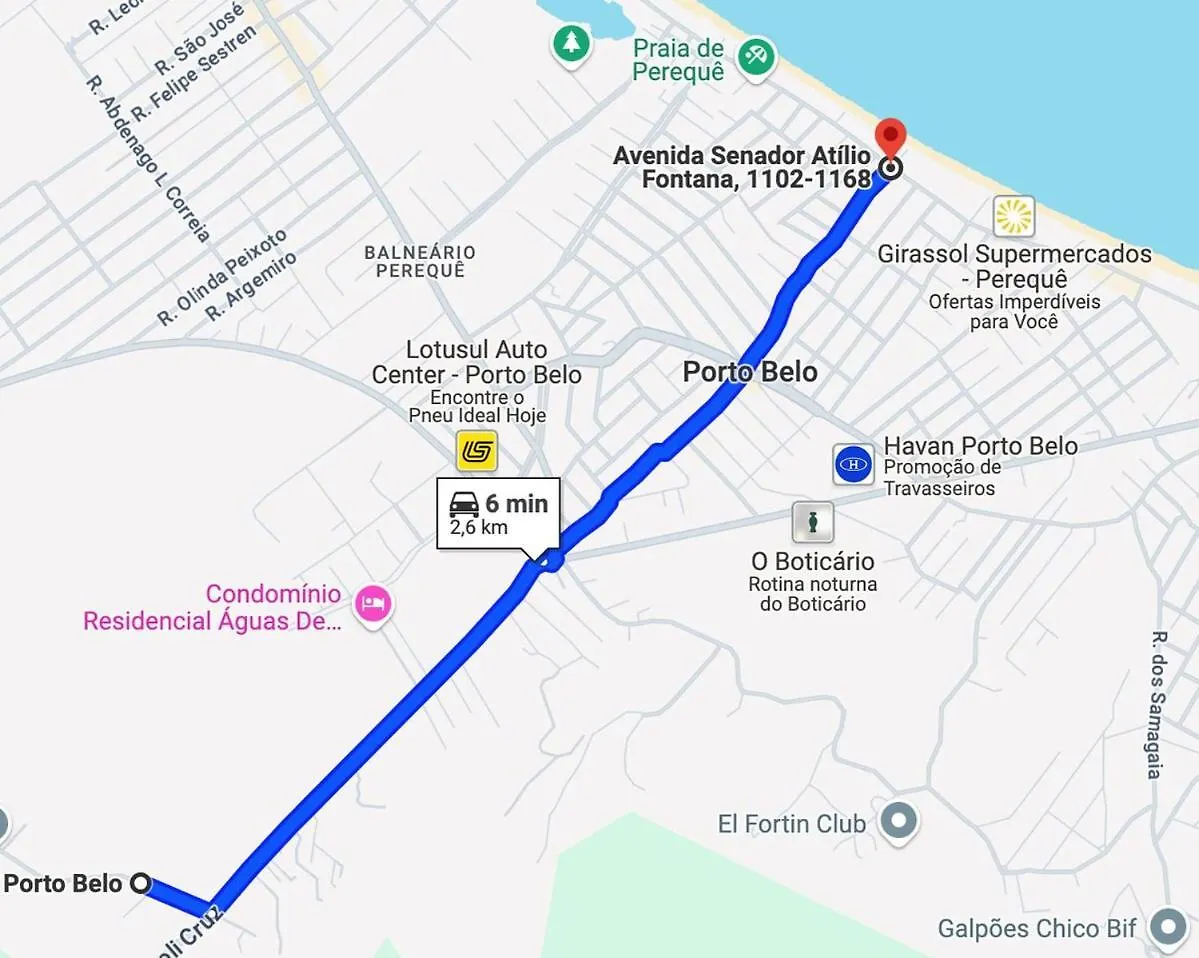The width and height of the screenshot is (1199, 958).
Task: Select the El Fortin Club marker
Action: coord(899,823)
